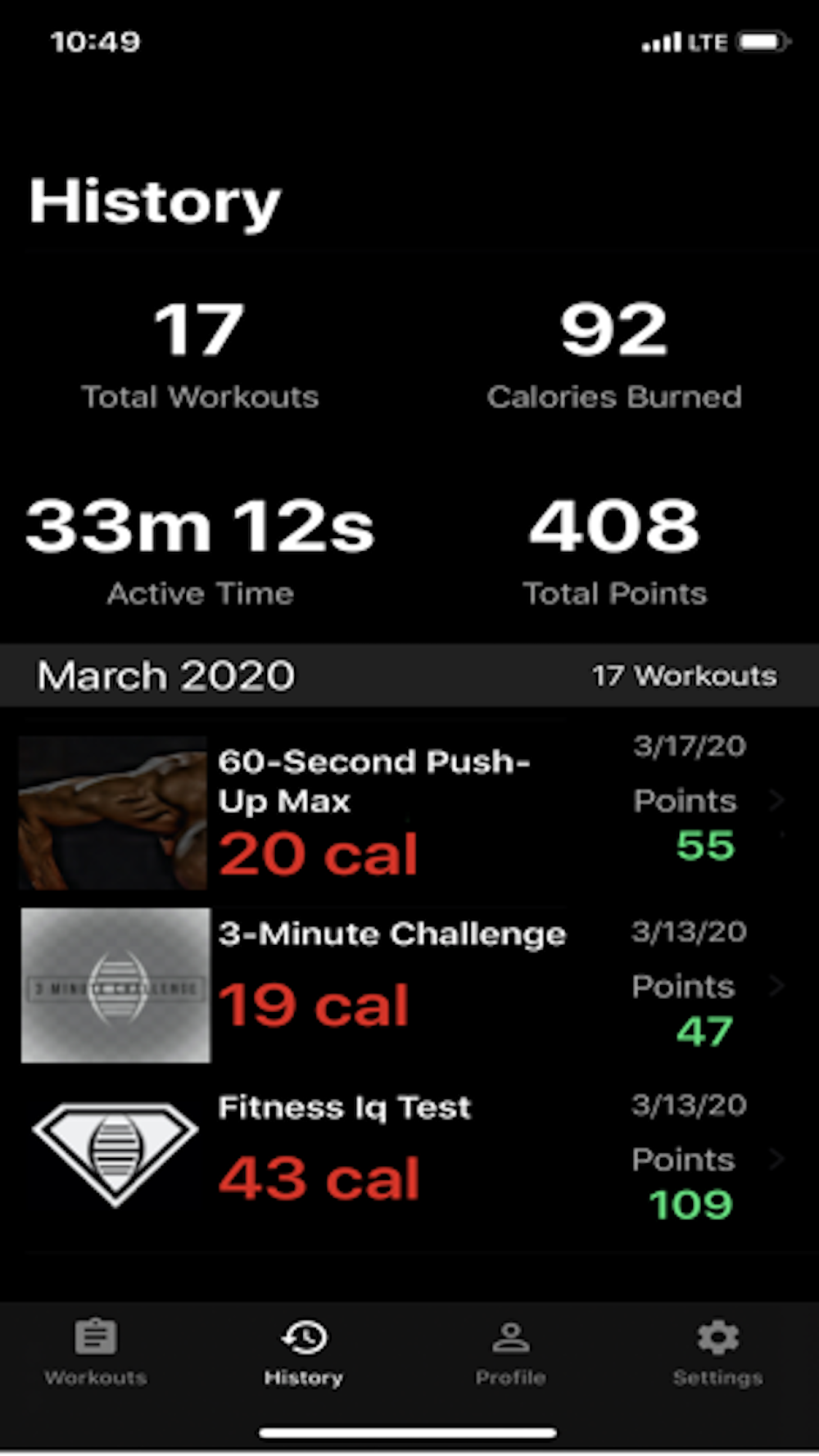
Task: Select the History tab
Action: click(x=304, y=1353)
